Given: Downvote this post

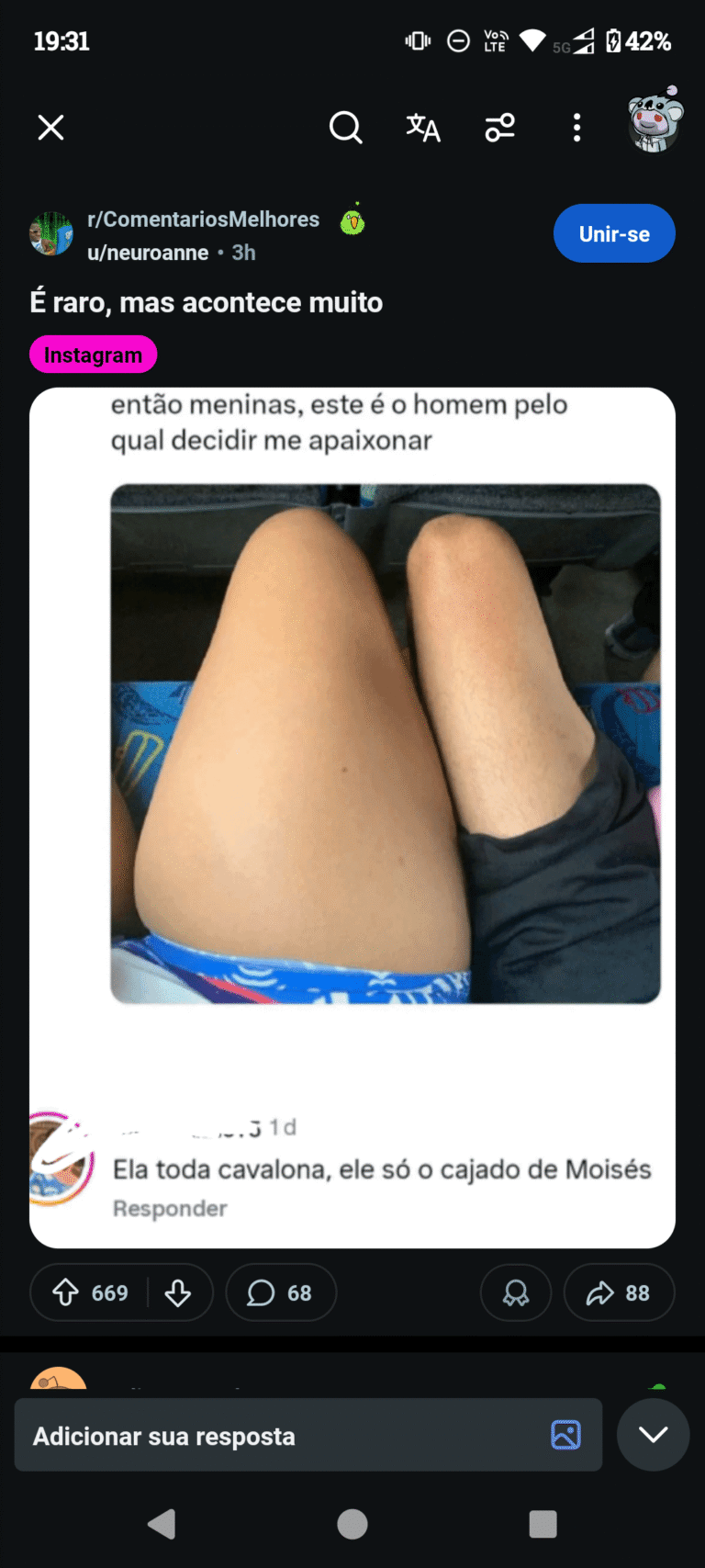Looking at the screenshot, I should [x=178, y=1292].
